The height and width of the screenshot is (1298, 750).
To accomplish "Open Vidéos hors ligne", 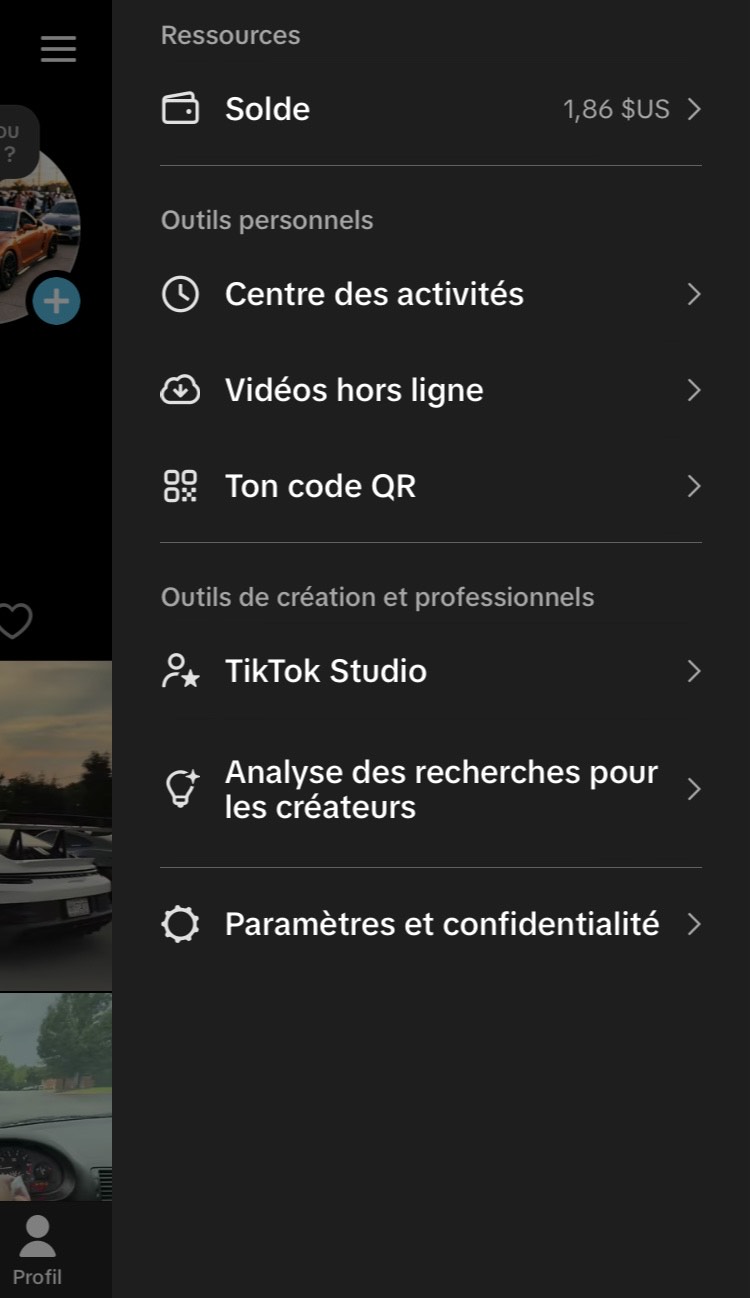I will coord(431,390).
